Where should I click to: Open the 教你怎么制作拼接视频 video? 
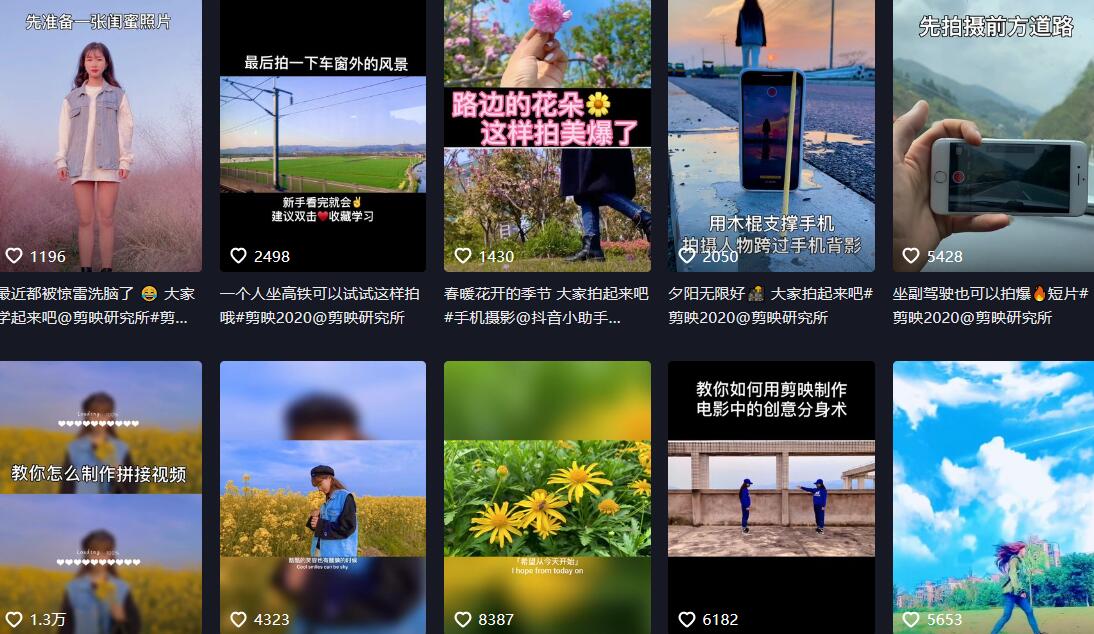(100, 497)
